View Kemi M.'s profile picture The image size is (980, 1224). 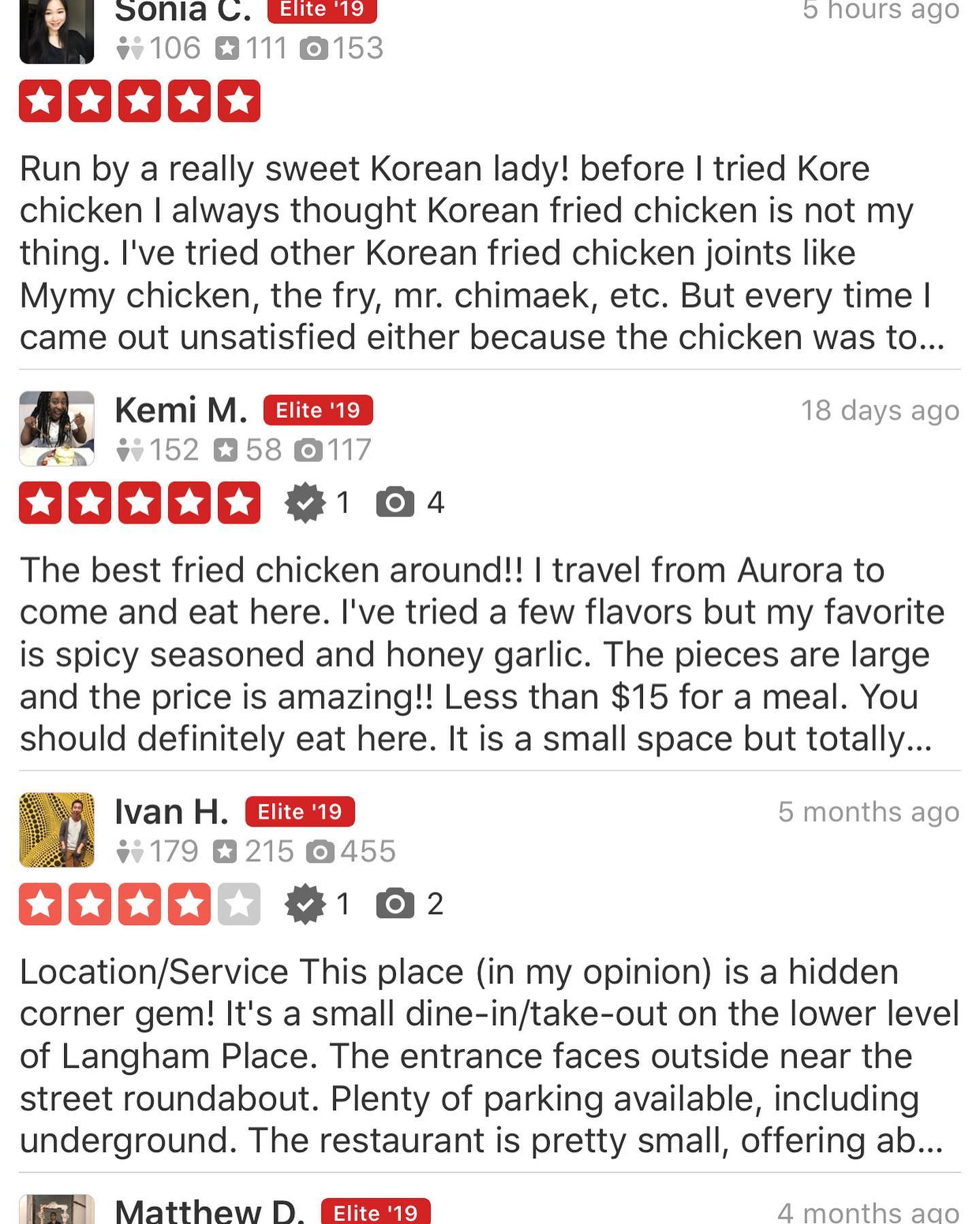[x=56, y=429]
